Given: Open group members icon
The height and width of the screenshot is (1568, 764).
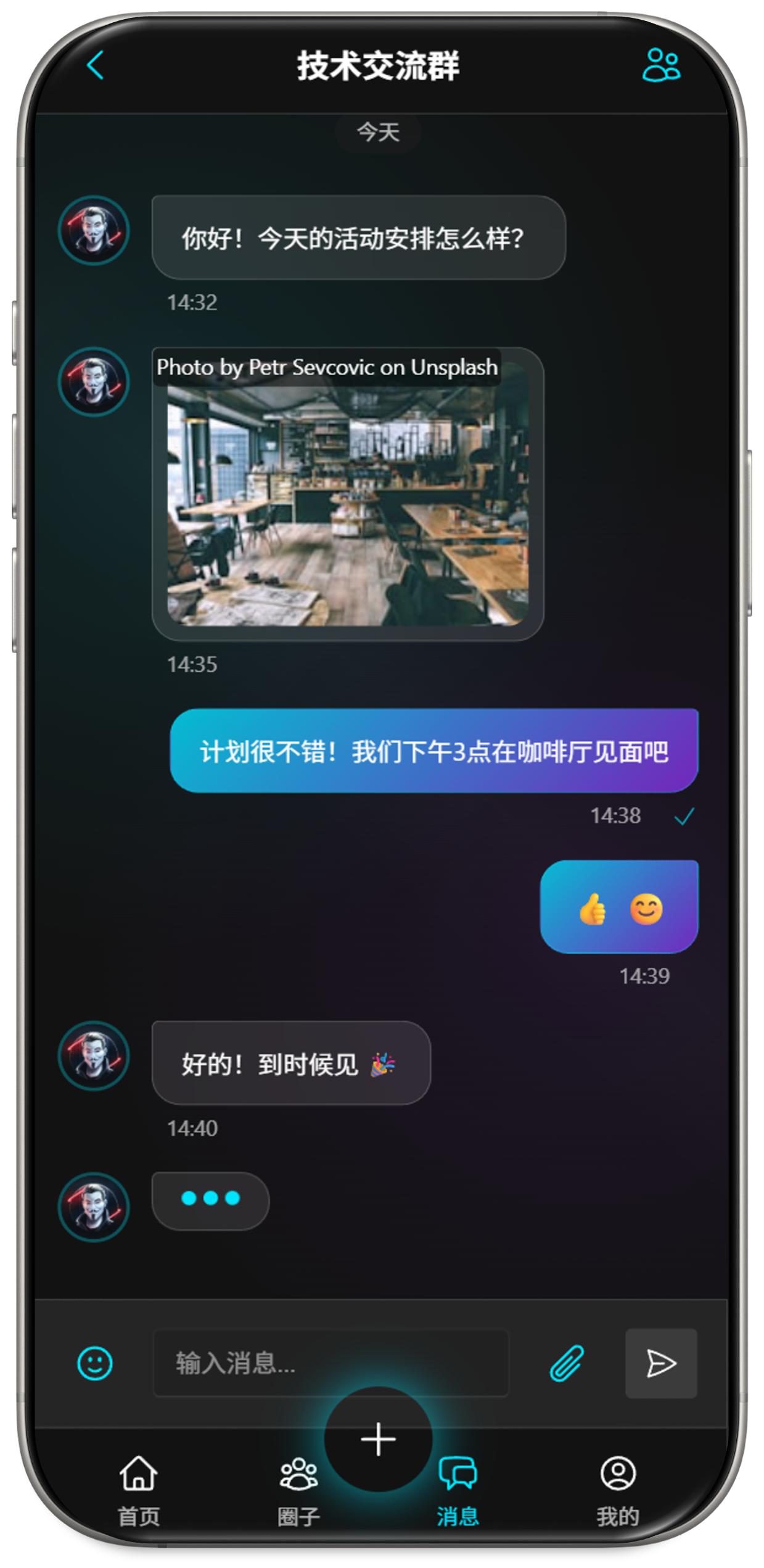Looking at the screenshot, I should pos(661,65).
